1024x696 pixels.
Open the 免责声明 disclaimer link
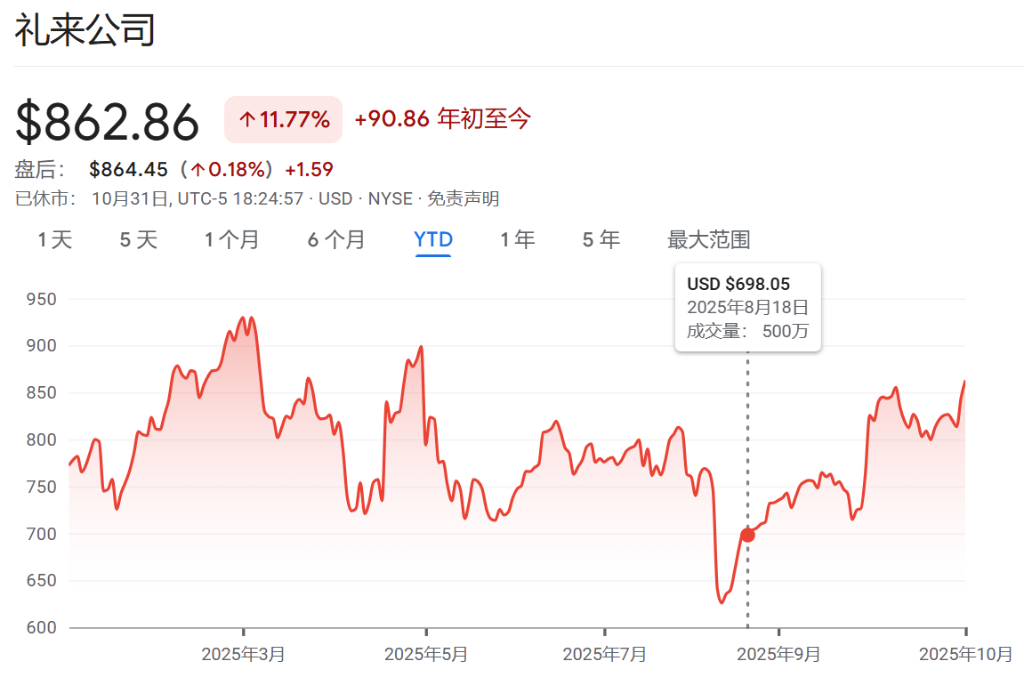pyautogui.click(x=463, y=199)
